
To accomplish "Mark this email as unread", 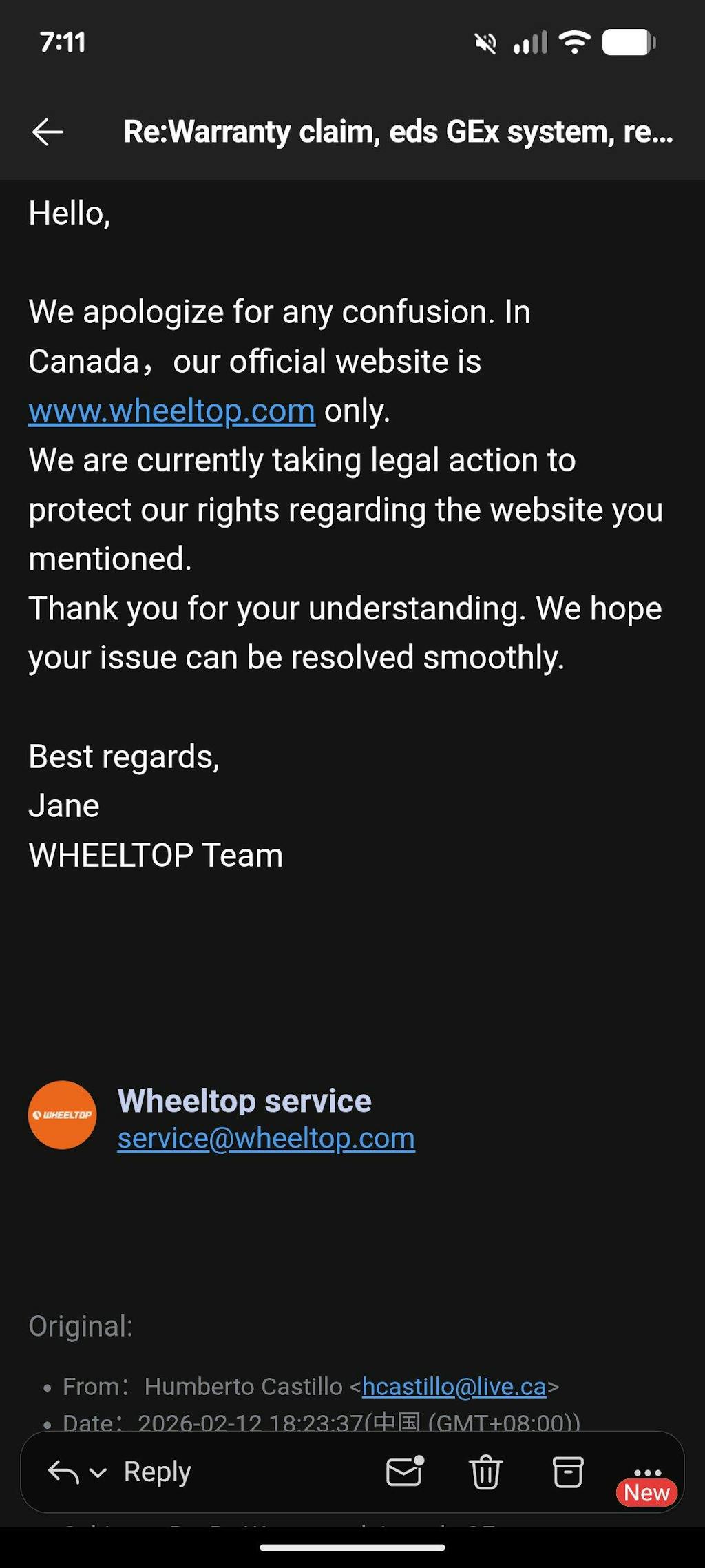I will click(x=404, y=1472).
